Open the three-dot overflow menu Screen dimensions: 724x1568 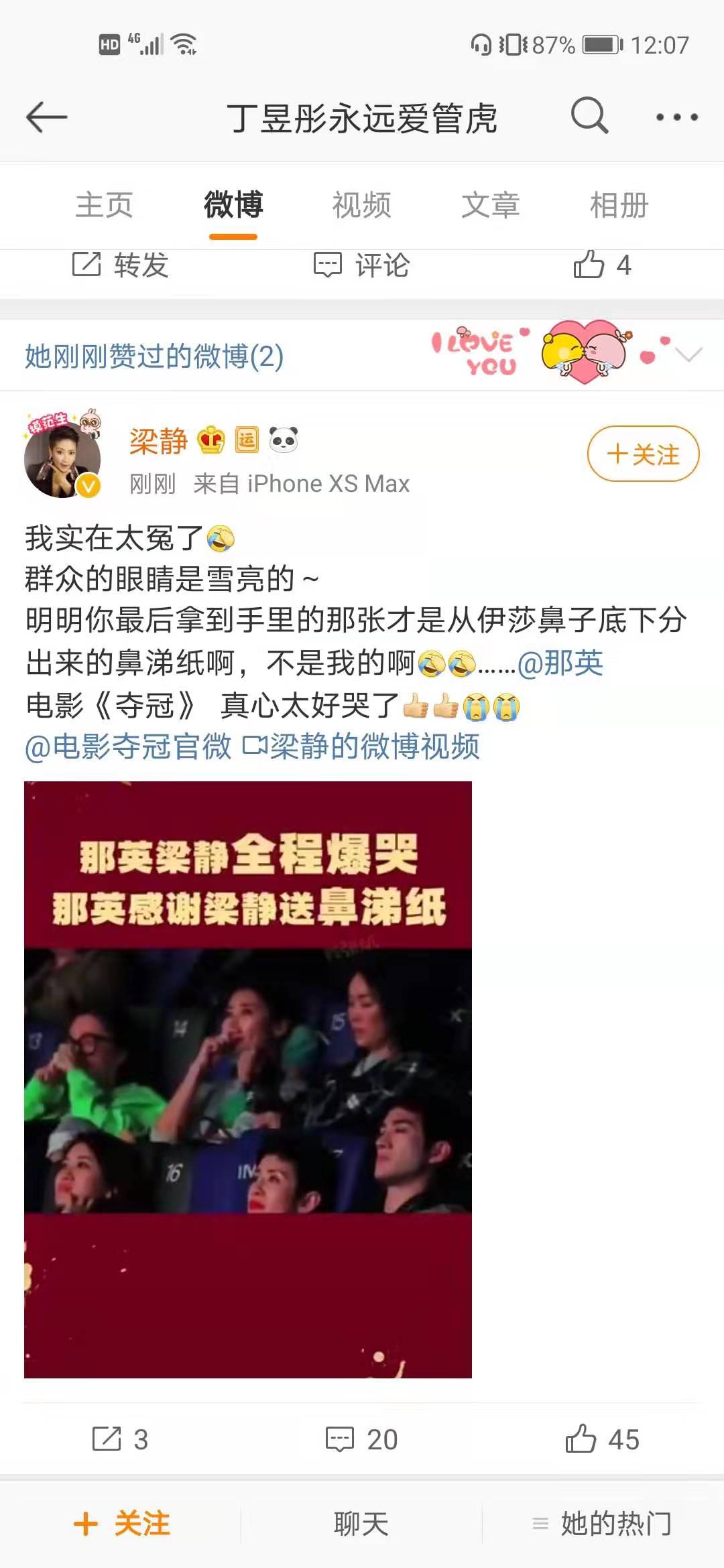677,117
